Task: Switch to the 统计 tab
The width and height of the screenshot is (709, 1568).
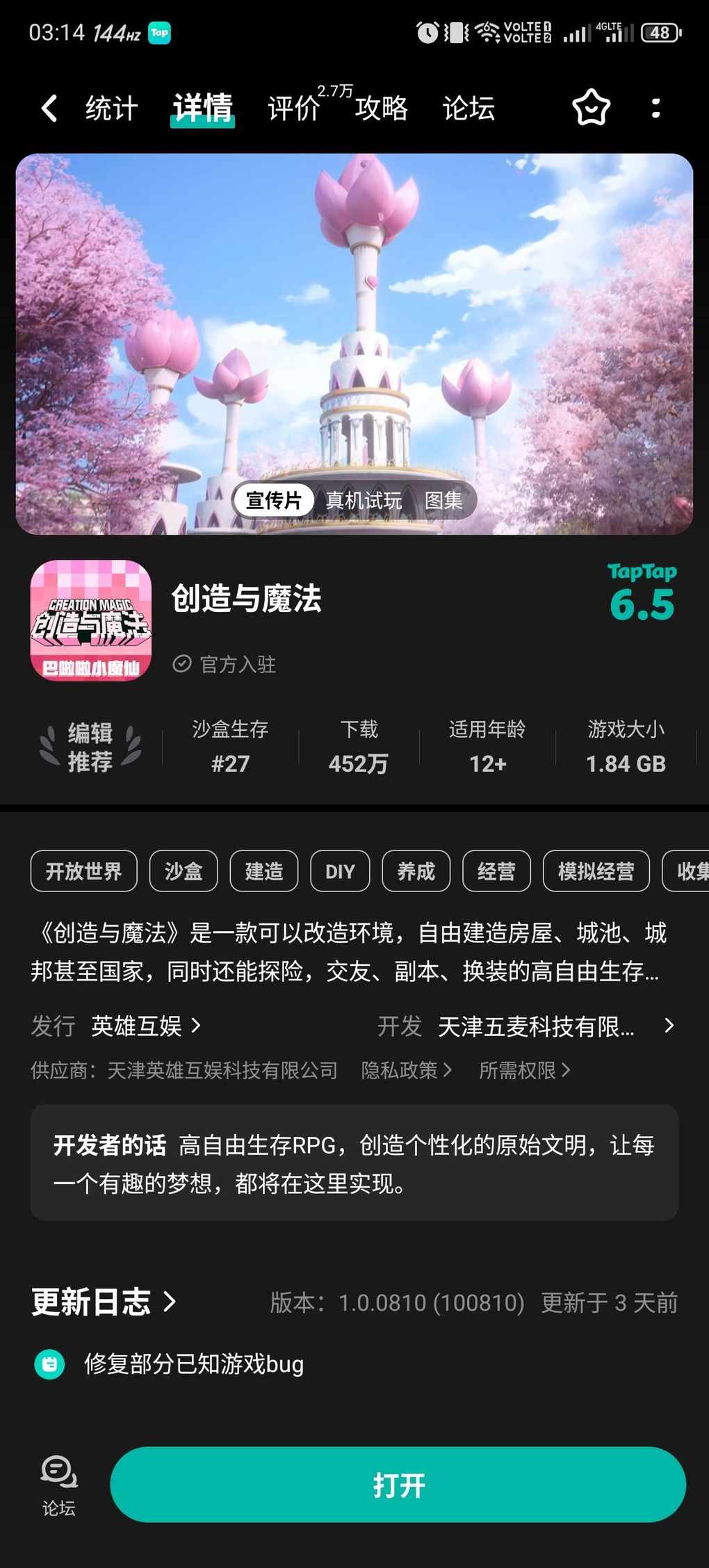Action: tap(111, 108)
